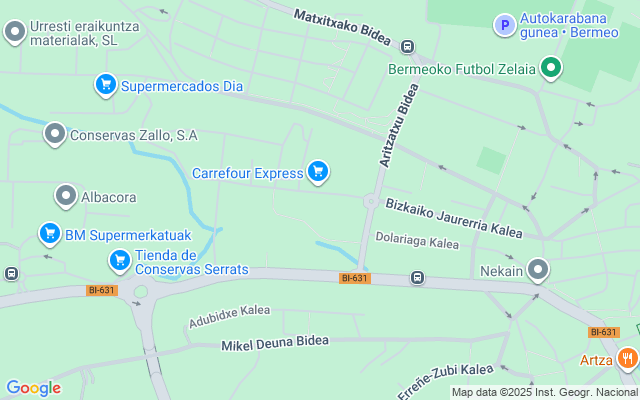Open the Conservas Zallo, S.A place pin
Viewport: 640px width, 400px height.
click(54, 133)
